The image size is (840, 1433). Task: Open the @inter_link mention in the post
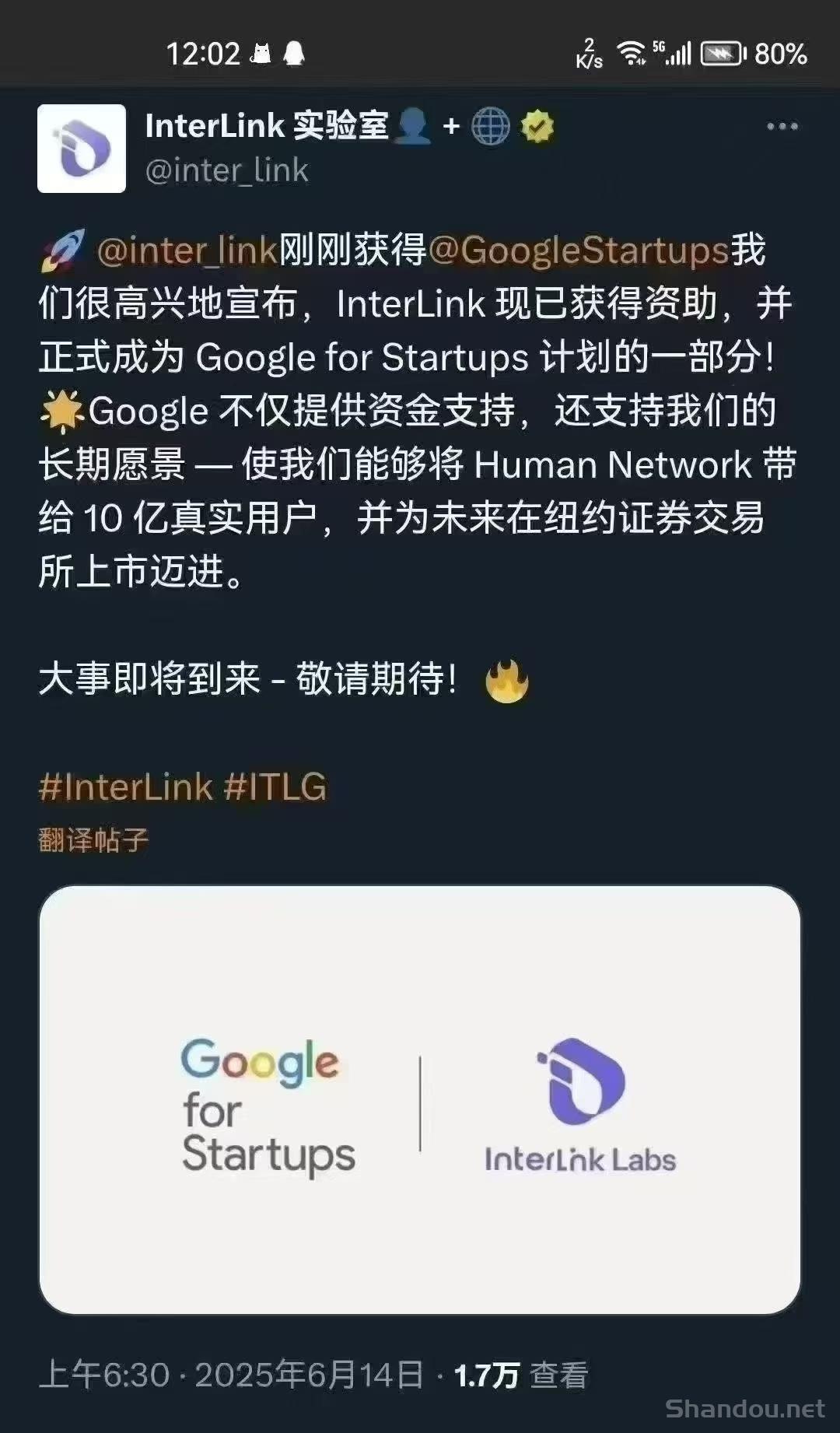[x=187, y=251]
